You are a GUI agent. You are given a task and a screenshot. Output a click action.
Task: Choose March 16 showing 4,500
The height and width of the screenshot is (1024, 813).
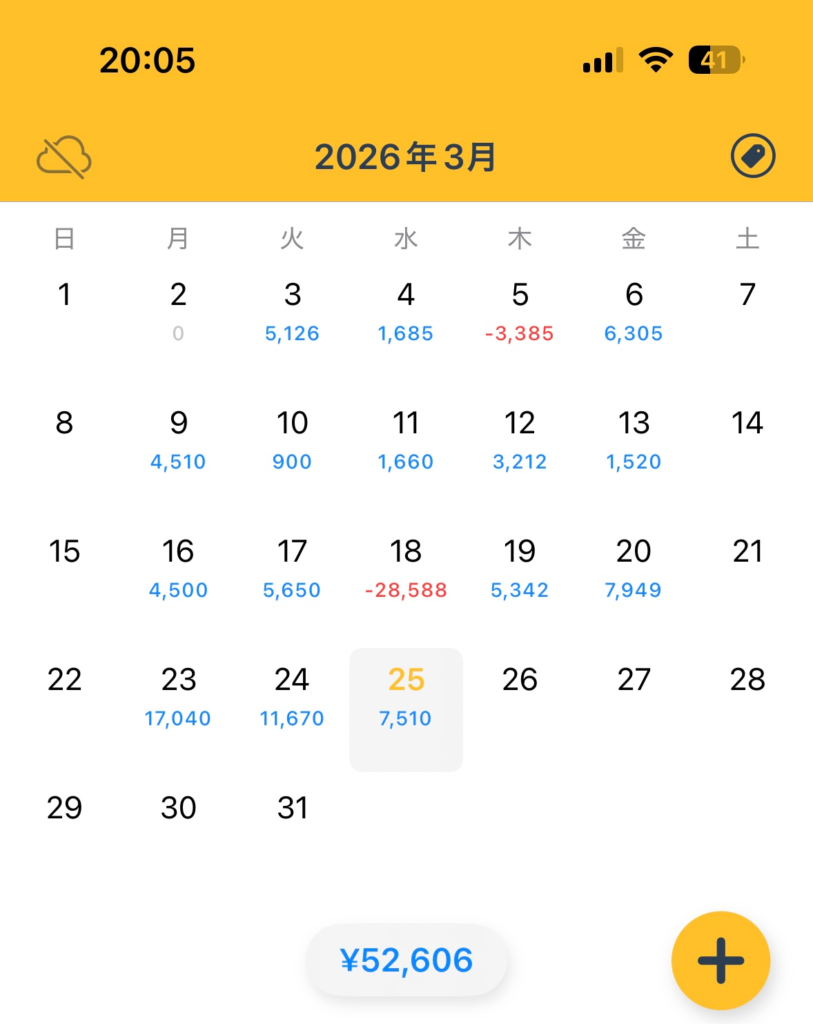[x=178, y=568]
